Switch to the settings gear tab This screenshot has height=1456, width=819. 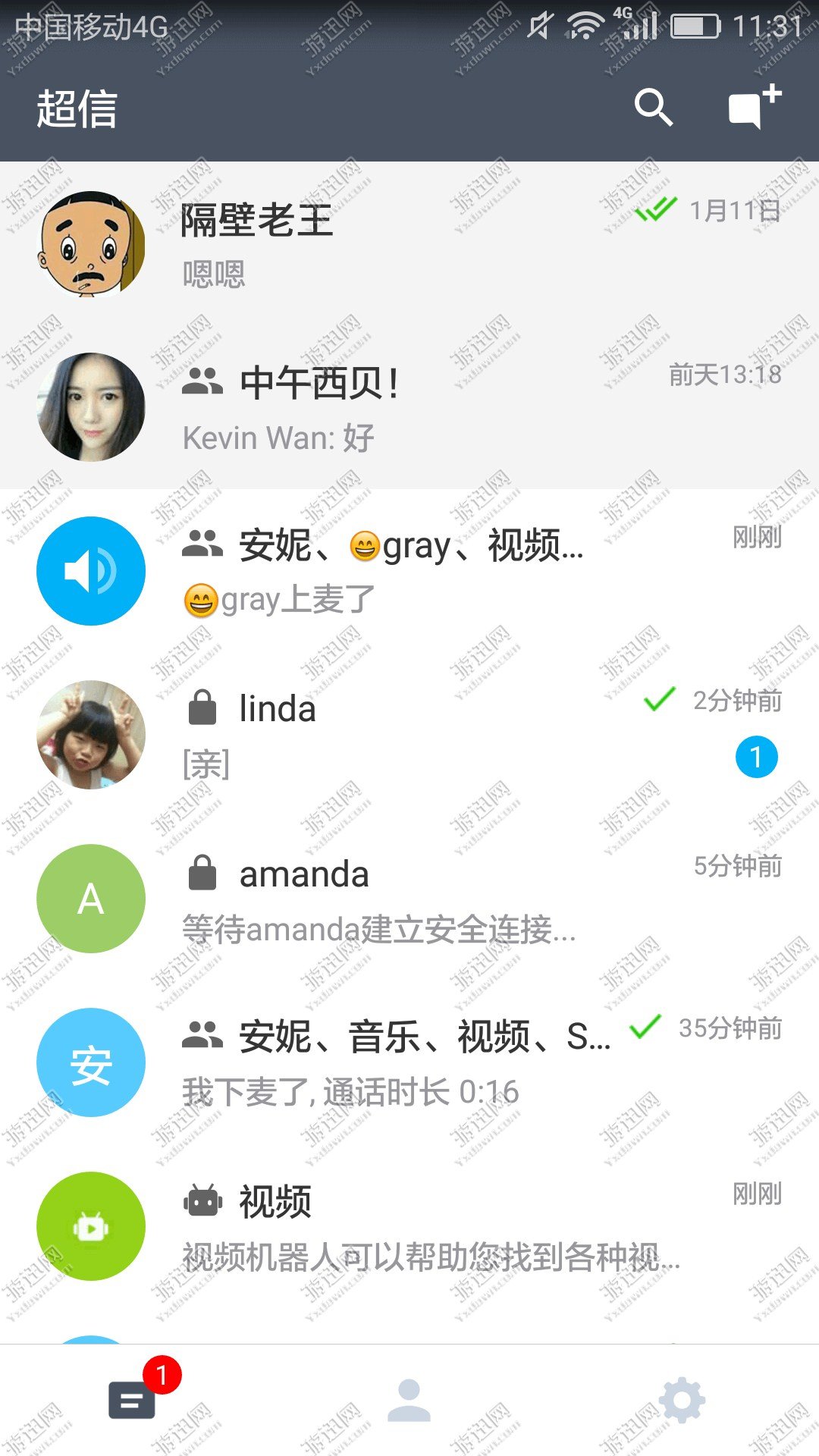coord(682,1400)
